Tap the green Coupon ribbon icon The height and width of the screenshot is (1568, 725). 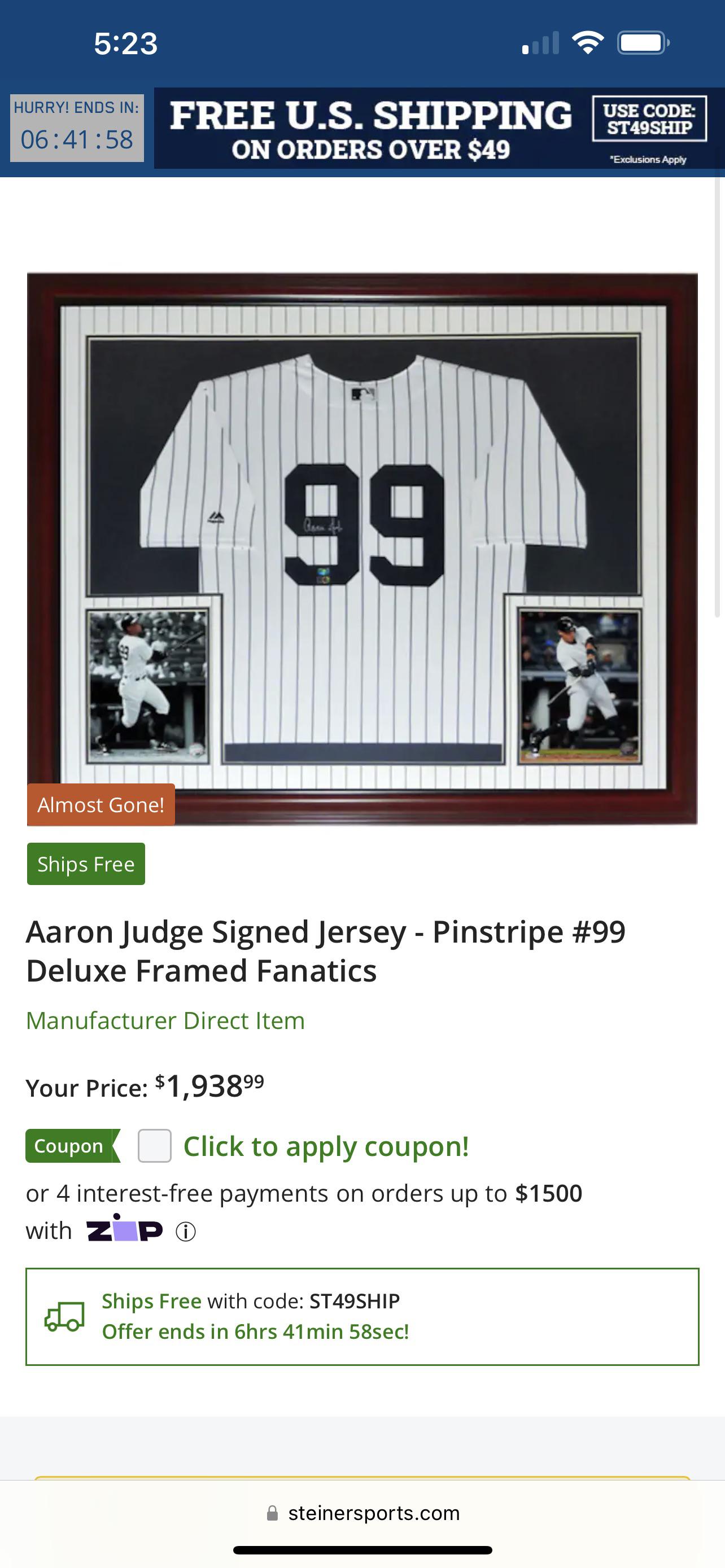(72, 1146)
